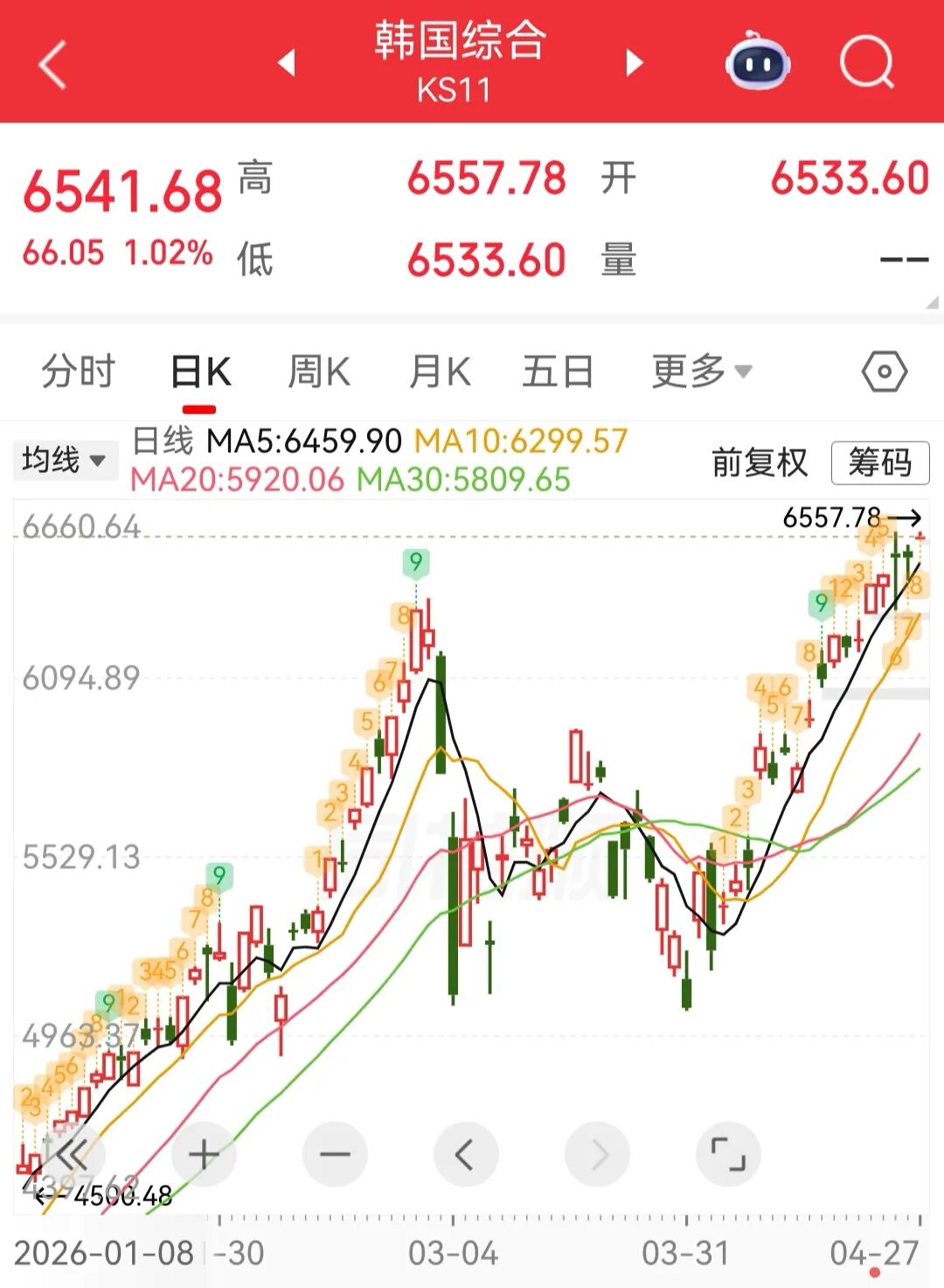Tap the 筹码 button

coord(879,463)
